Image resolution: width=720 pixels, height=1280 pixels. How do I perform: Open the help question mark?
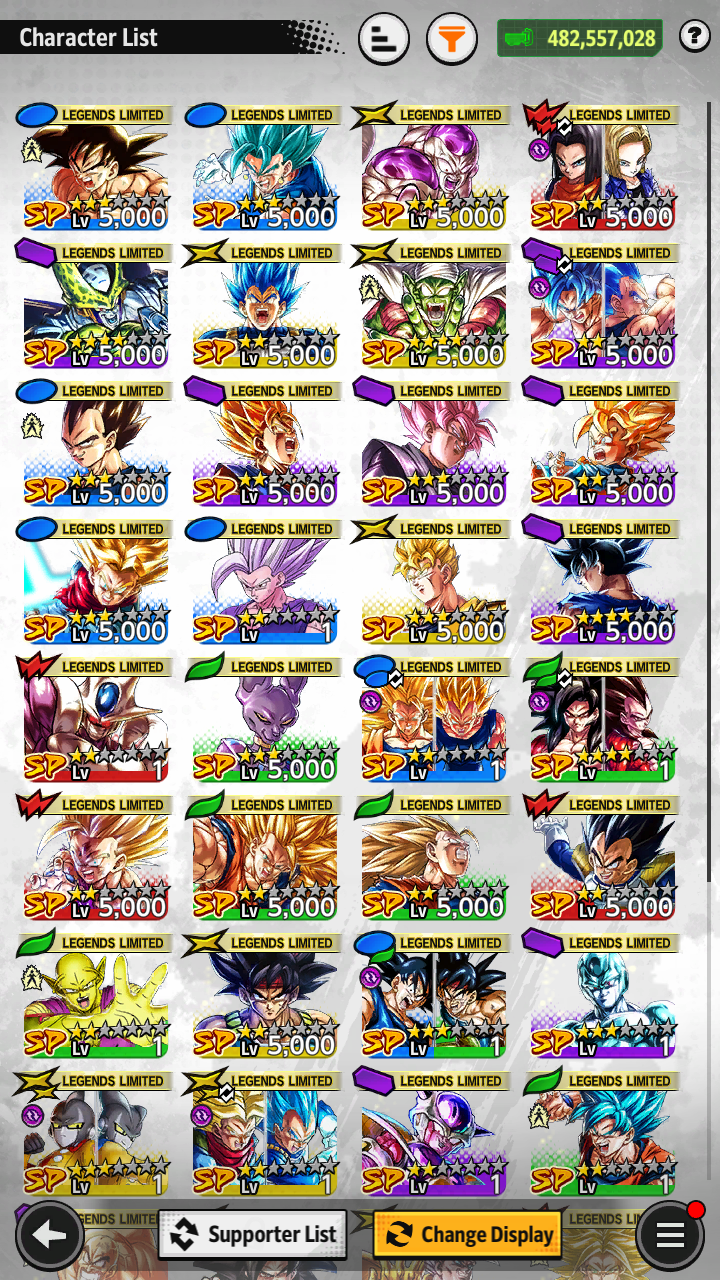point(694,37)
